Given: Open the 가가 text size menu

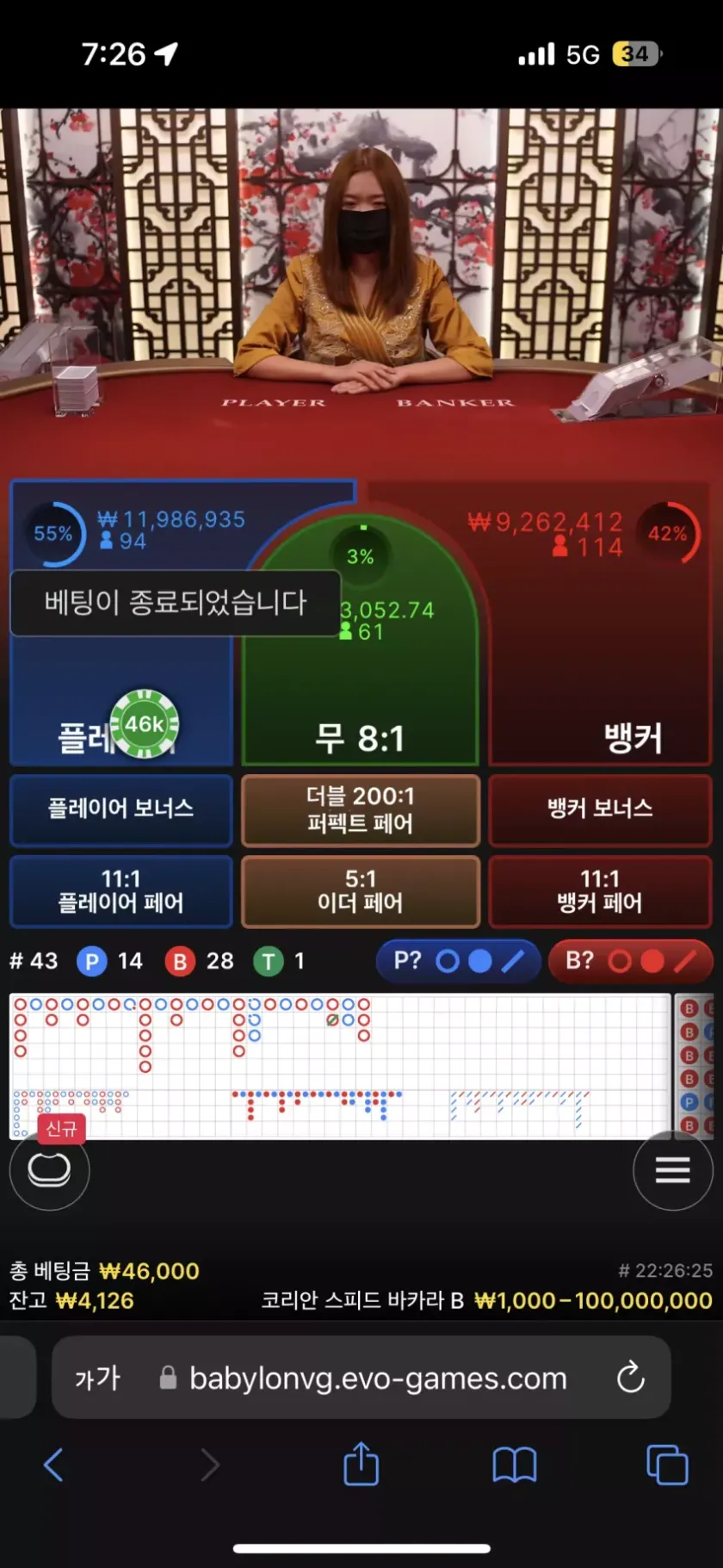Looking at the screenshot, I should pyautogui.click(x=97, y=1379).
